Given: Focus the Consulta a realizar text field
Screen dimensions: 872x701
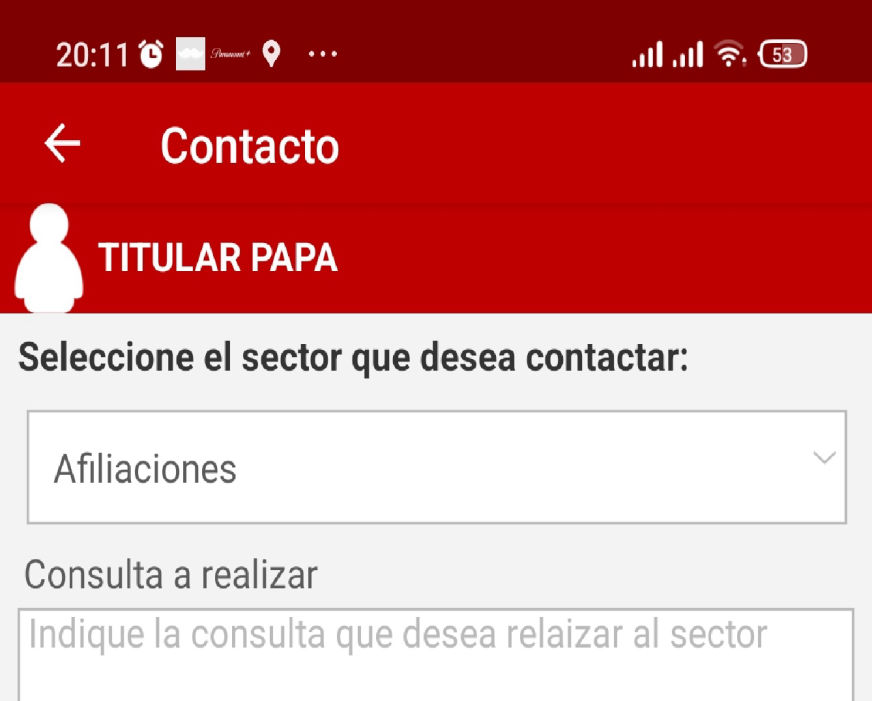Looking at the screenshot, I should click(436, 655).
